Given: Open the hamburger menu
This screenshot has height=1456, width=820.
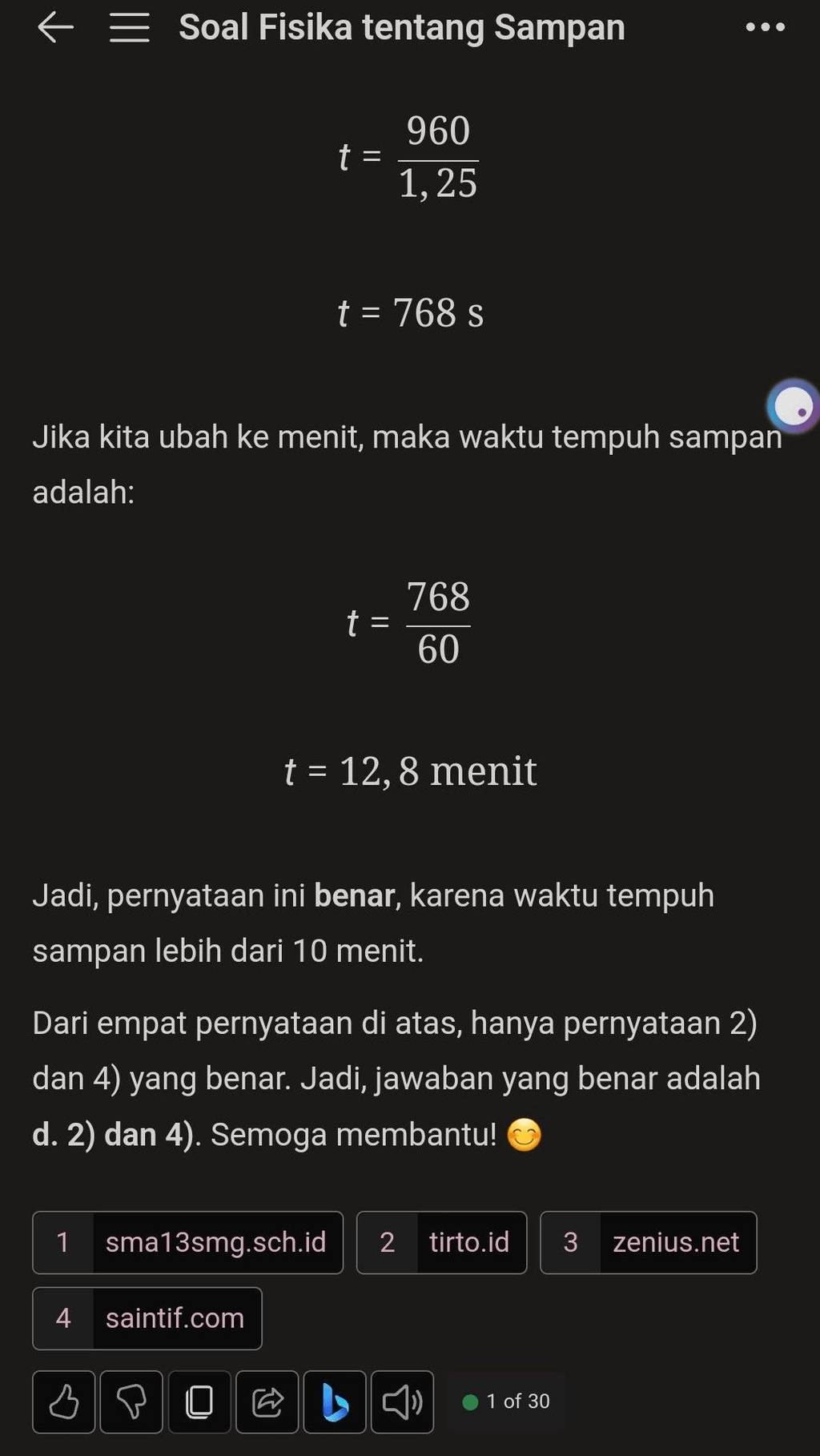Looking at the screenshot, I should pyautogui.click(x=129, y=28).
